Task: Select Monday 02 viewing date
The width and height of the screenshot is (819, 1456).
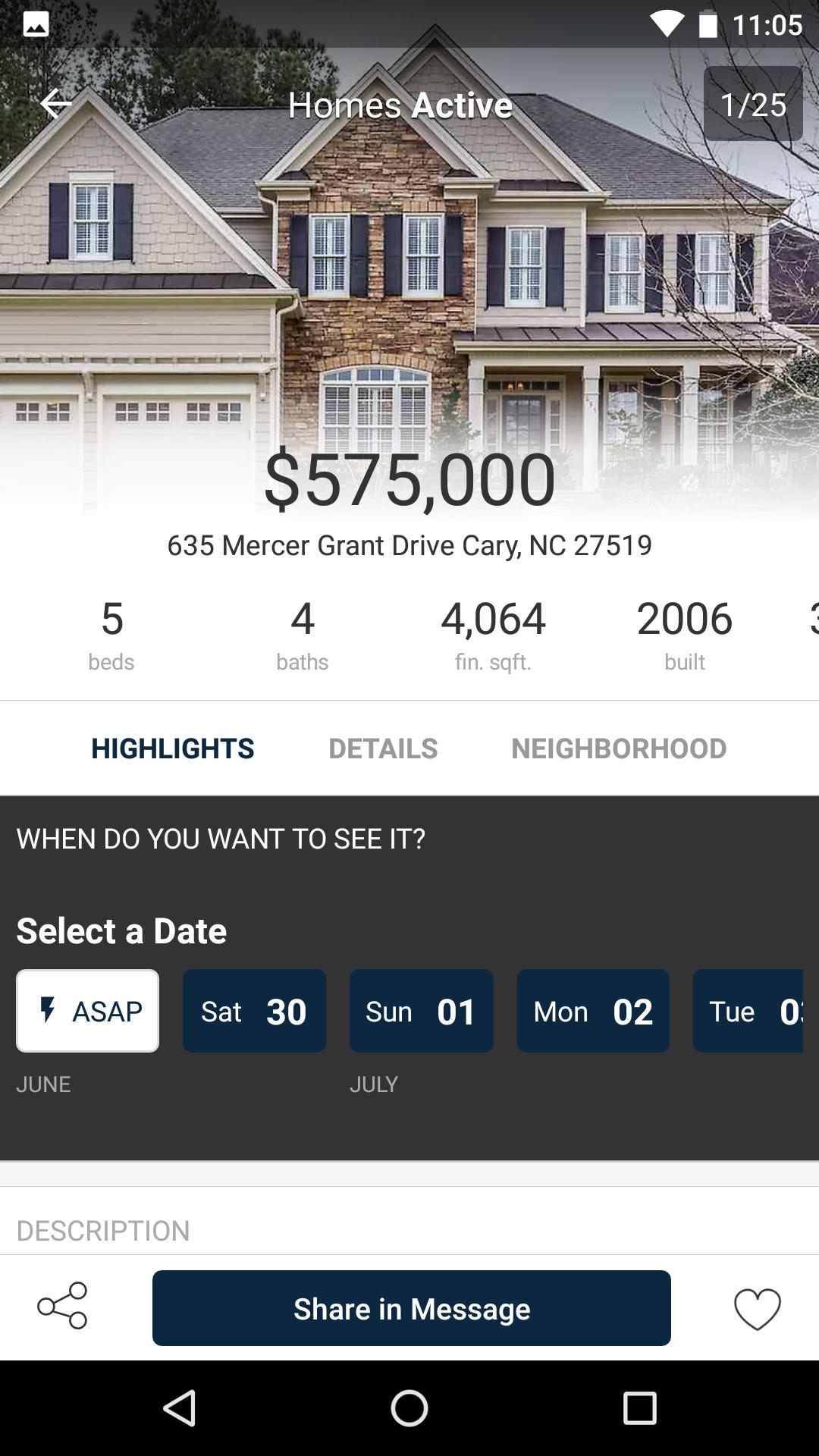Action: pyautogui.click(x=592, y=1010)
